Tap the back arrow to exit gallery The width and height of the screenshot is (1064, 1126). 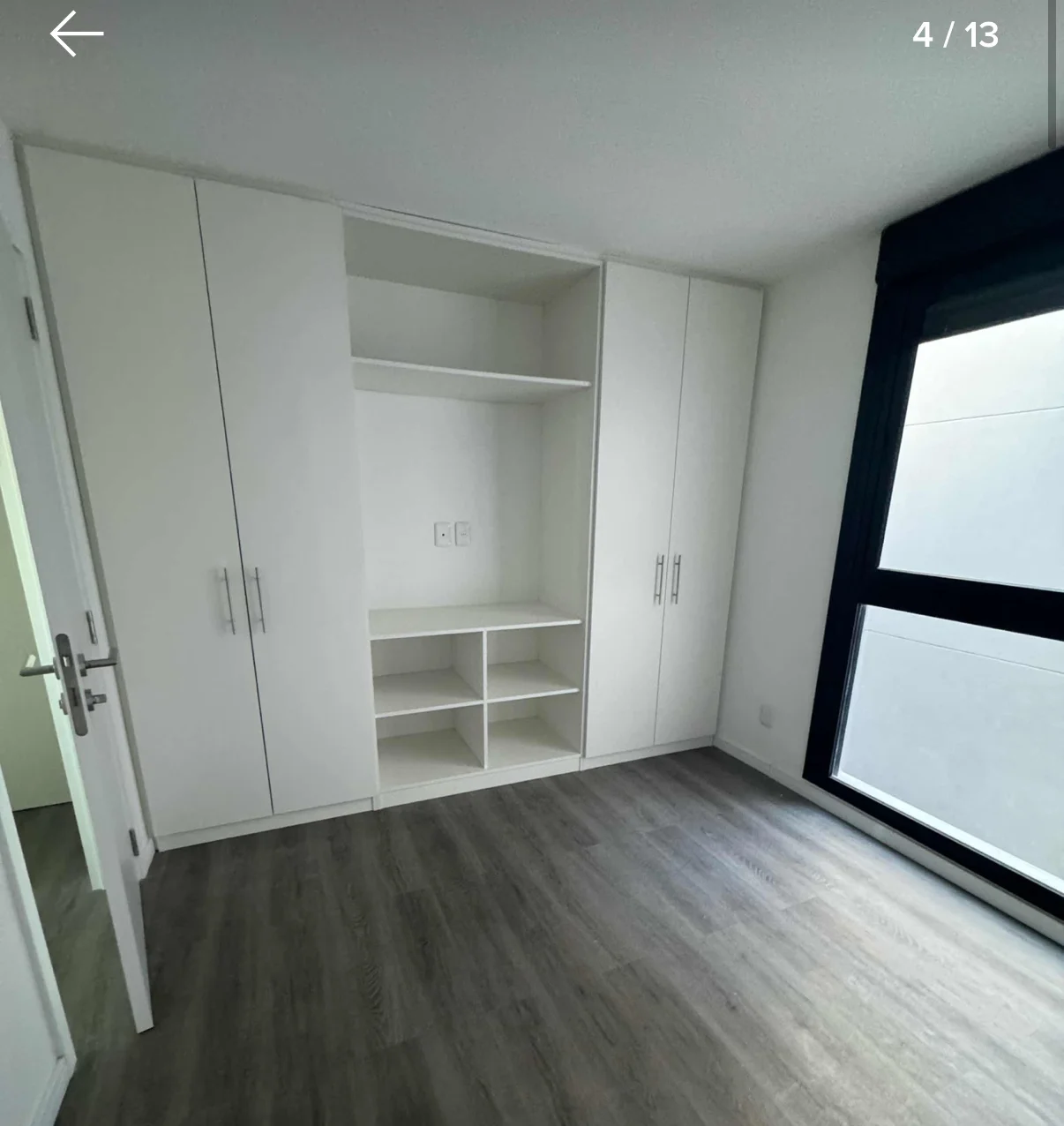point(76,34)
